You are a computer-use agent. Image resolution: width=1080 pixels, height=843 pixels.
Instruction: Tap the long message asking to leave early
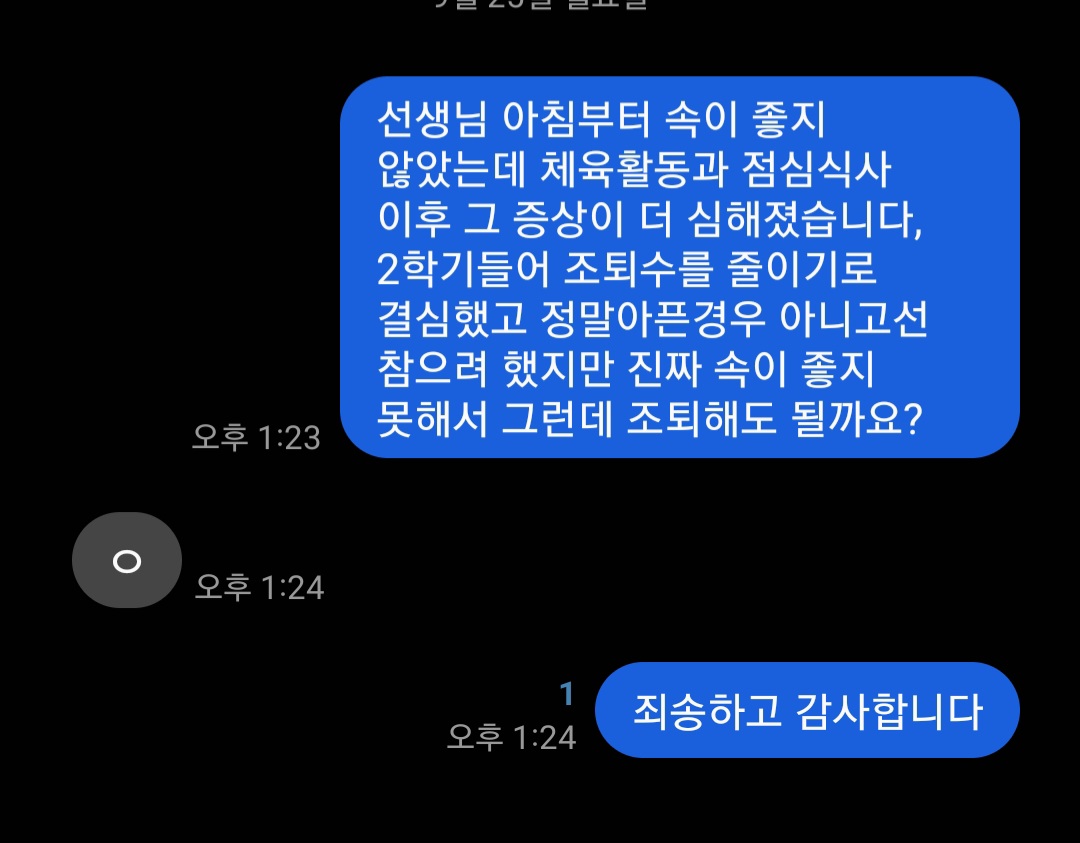pos(679,268)
